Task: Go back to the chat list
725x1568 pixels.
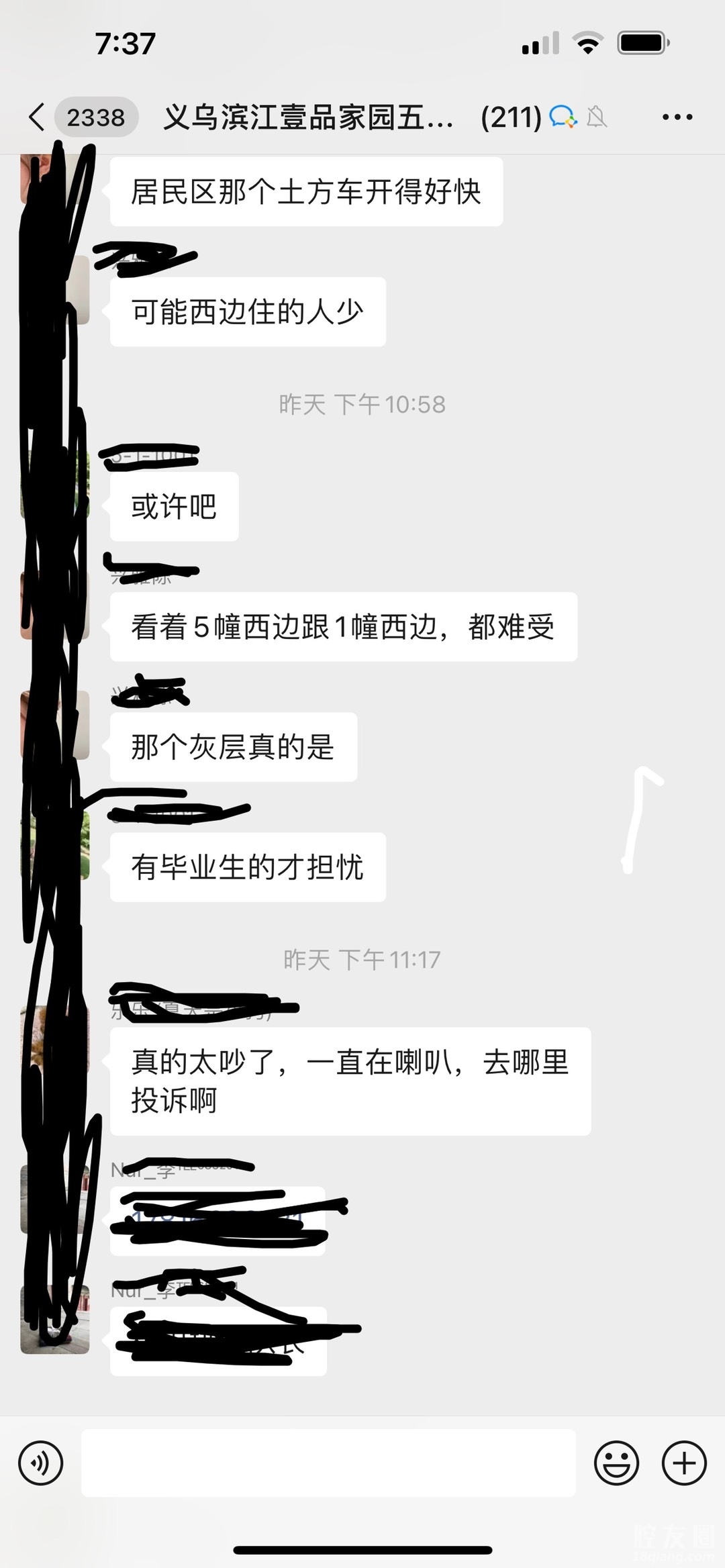Action: [x=38, y=117]
